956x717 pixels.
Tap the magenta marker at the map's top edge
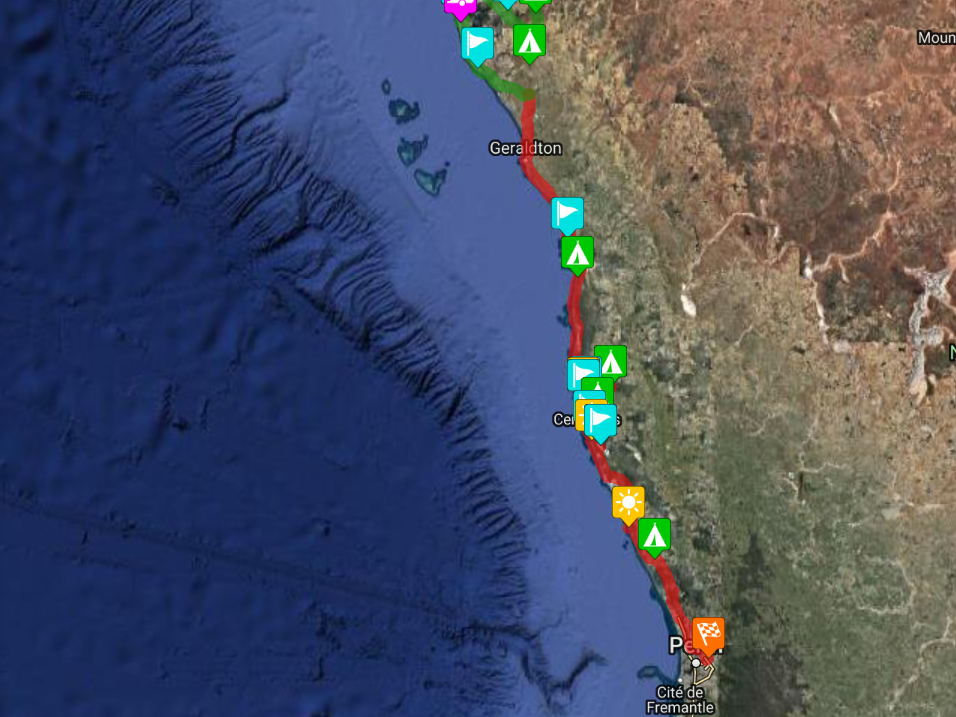click(460, 6)
